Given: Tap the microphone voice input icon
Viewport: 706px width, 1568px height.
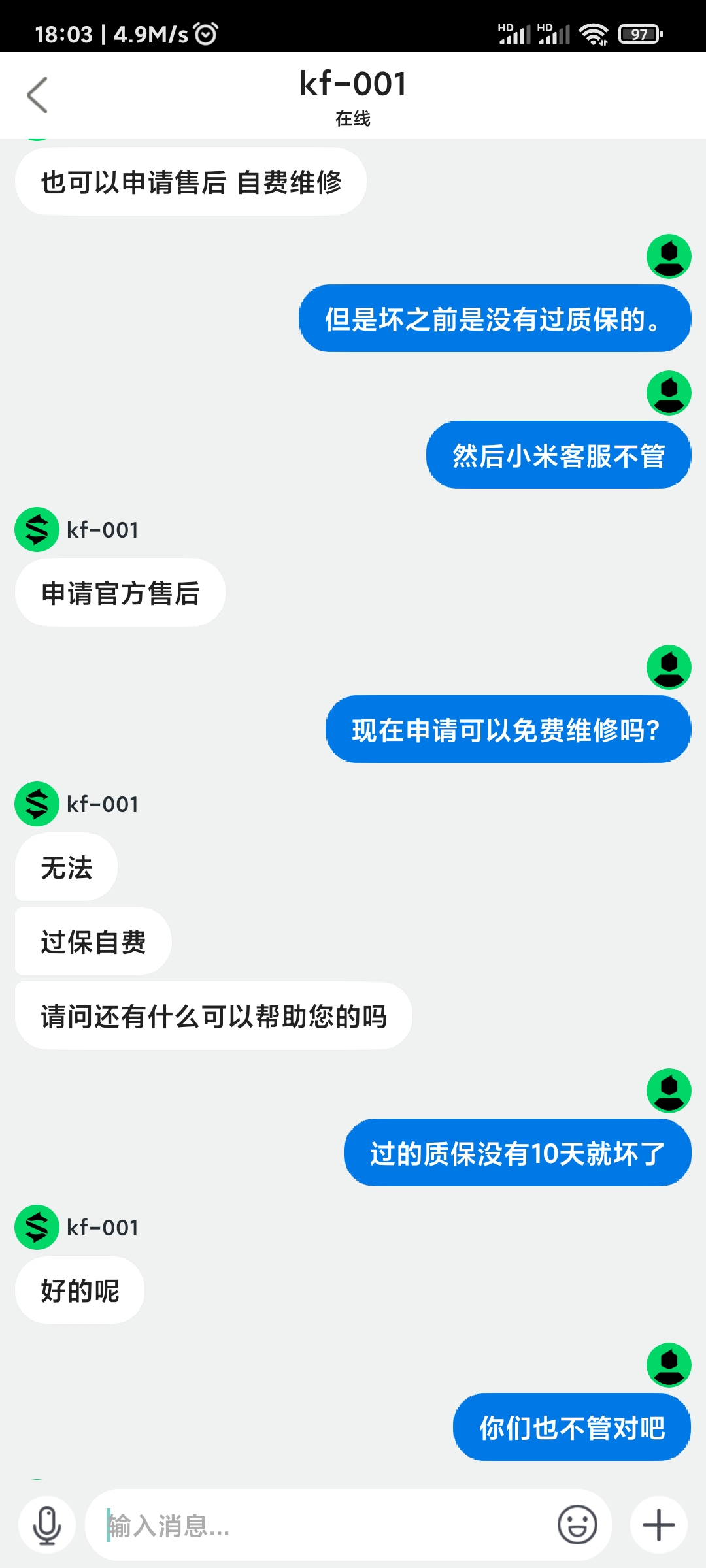Looking at the screenshot, I should pyautogui.click(x=47, y=1526).
